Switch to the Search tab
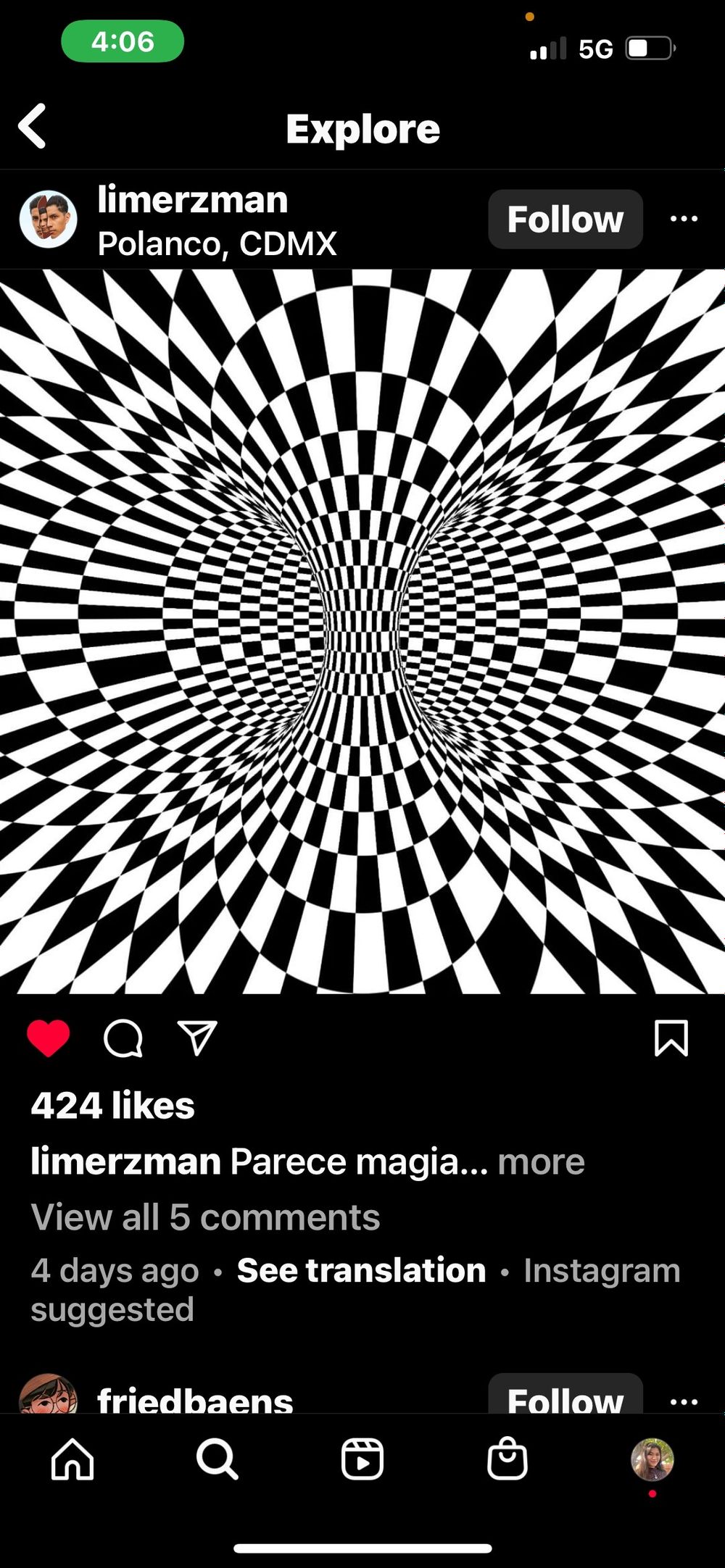Screen dimensions: 725x1568 [x=217, y=1459]
